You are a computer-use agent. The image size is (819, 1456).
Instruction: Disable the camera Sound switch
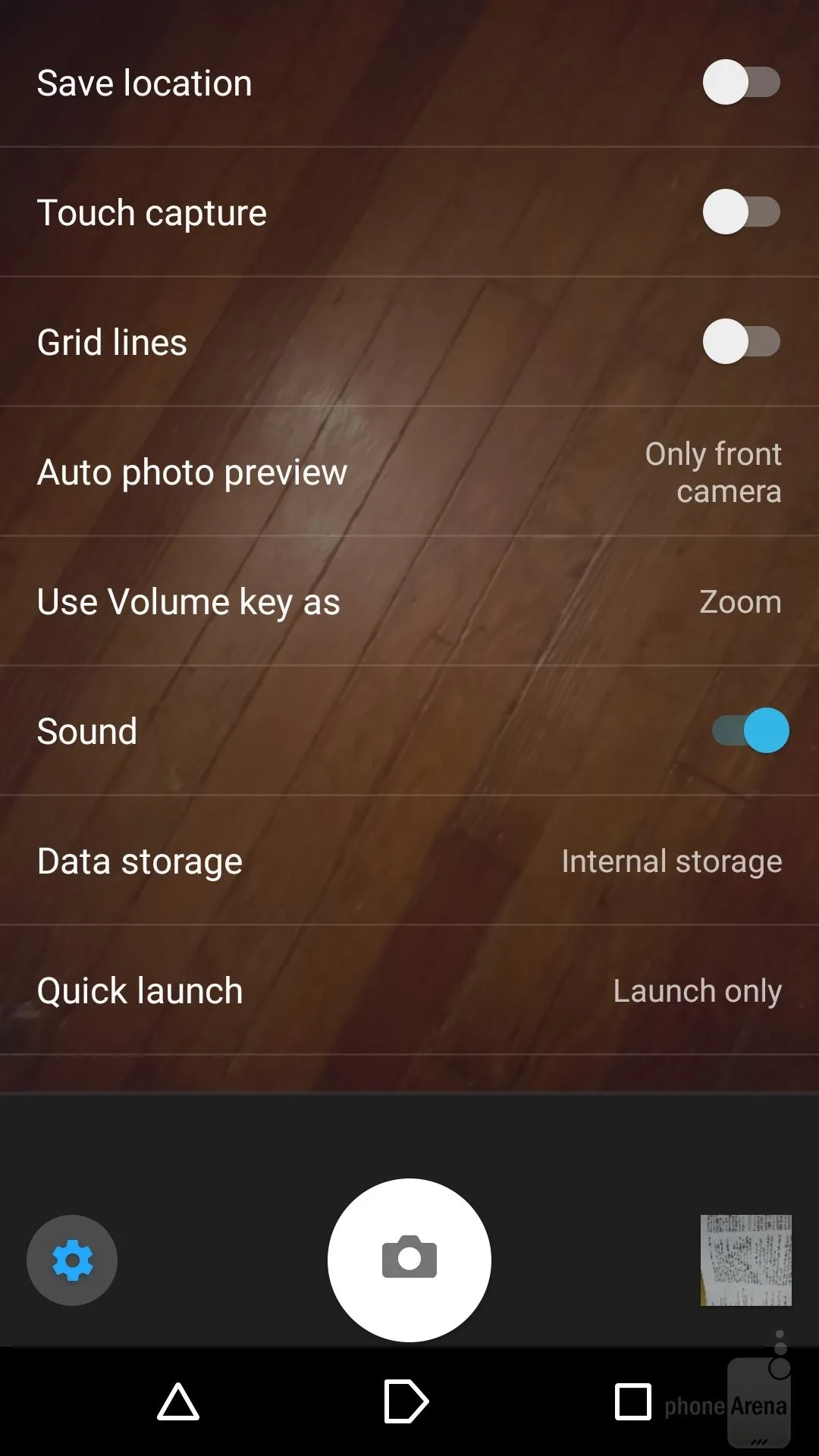coord(750,730)
